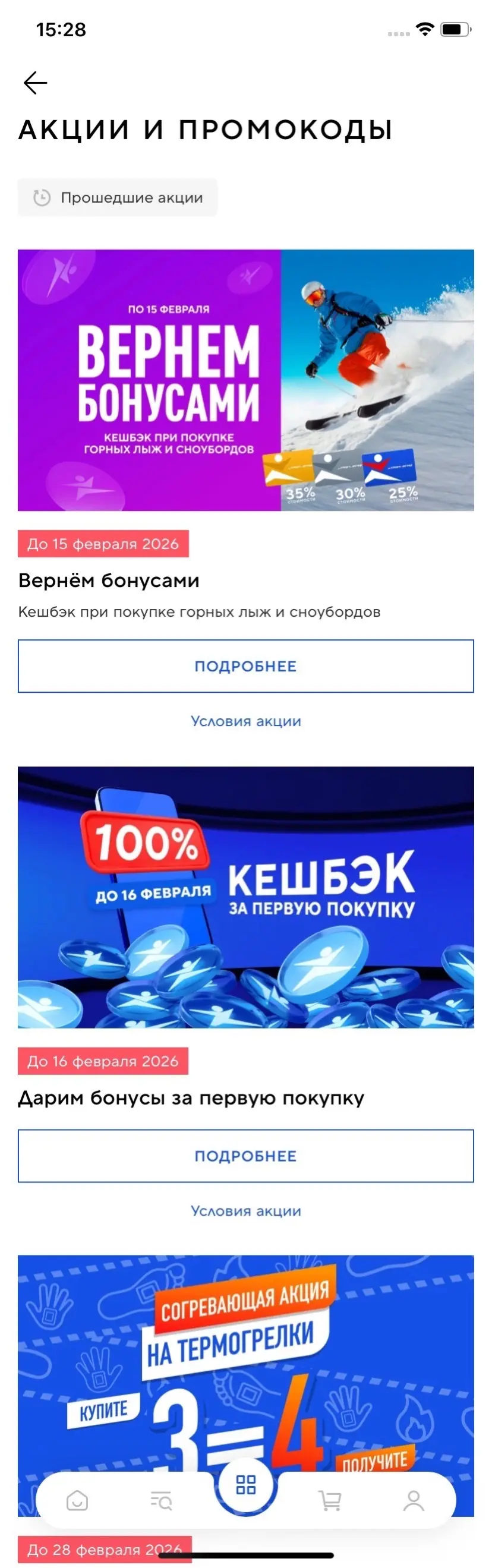Screen dimensions: 492x1568
Task: View Условия акции for first purchase bonuses
Action: click(245, 1212)
